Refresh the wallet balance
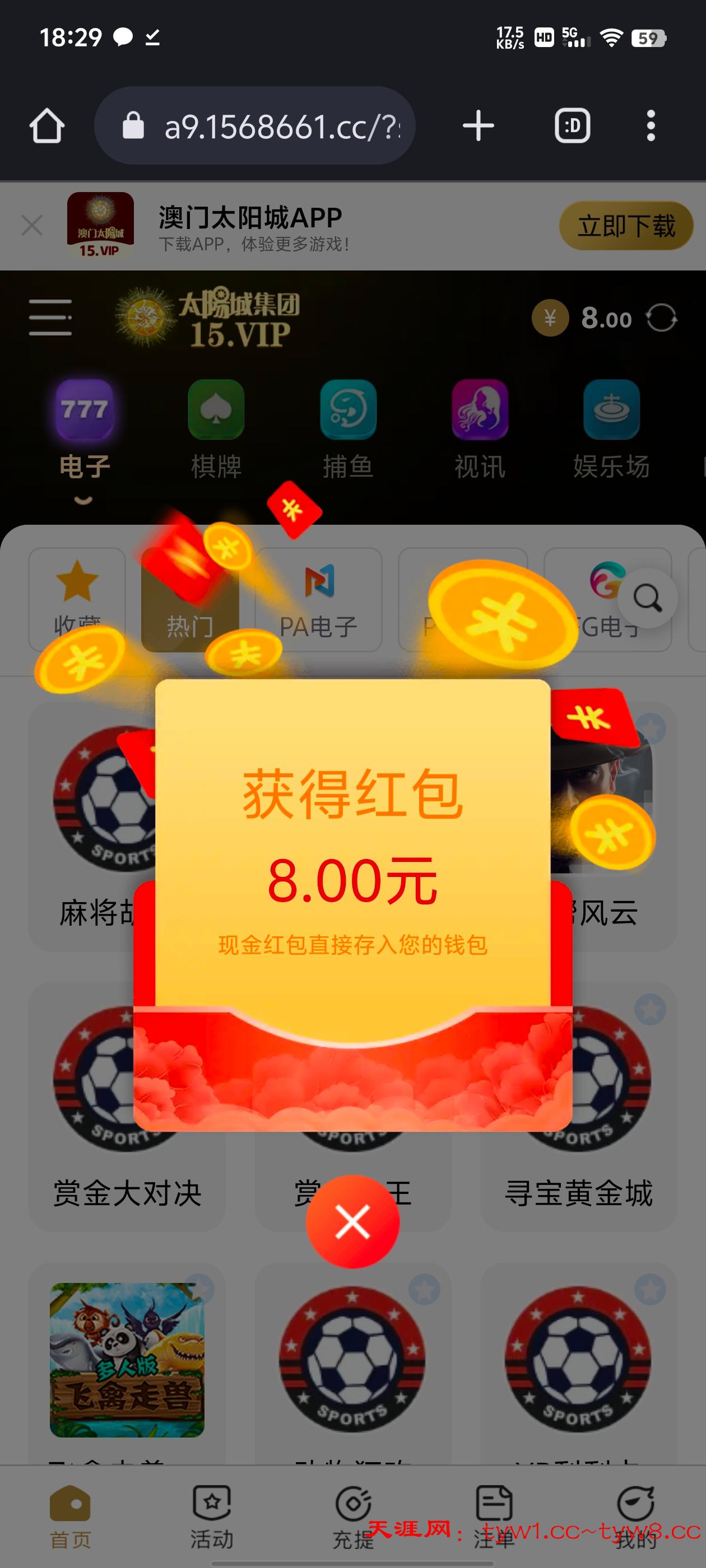Viewport: 706px width, 1568px height. pos(662,318)
